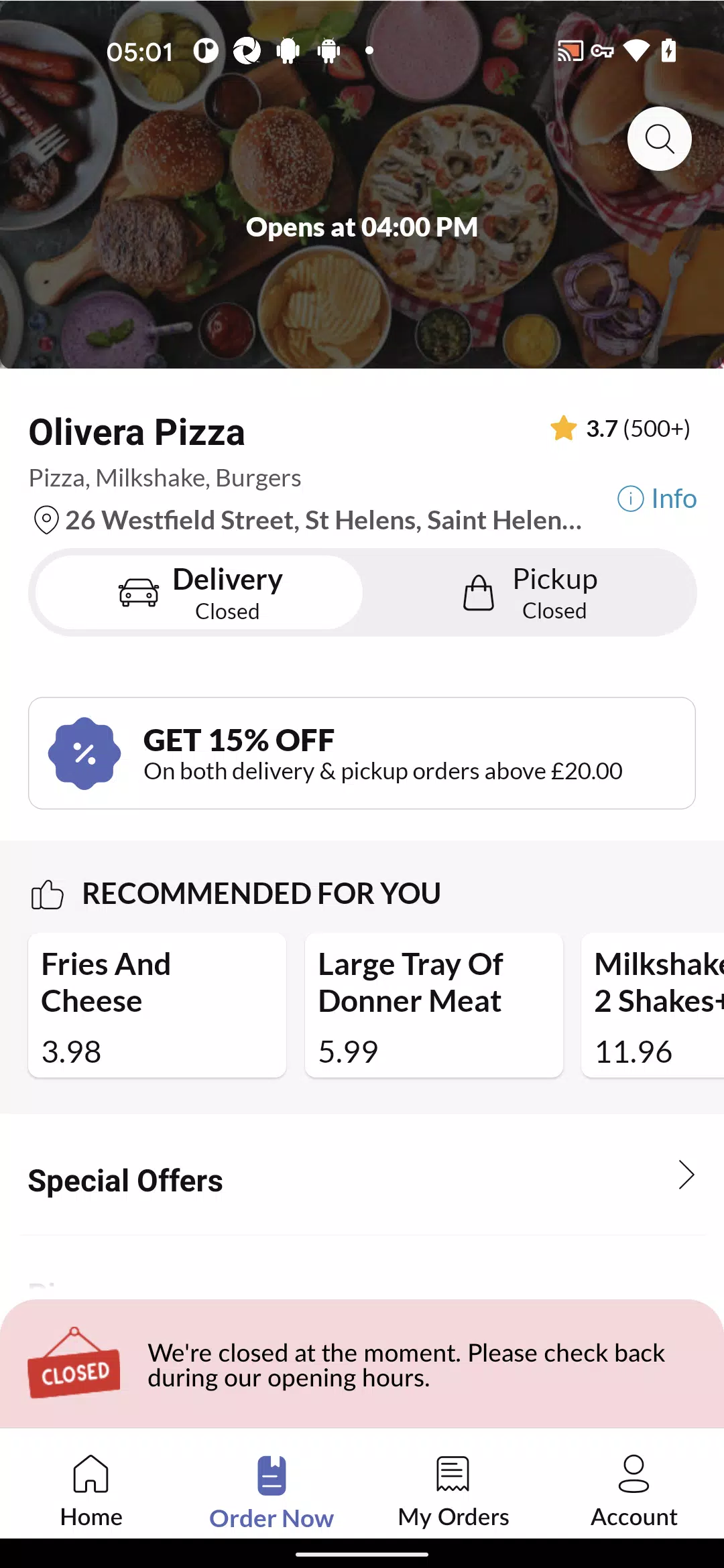The width and height of the screenshot is (724, 1568).
Task: Expand the Special Offers section
Action: tap(362, 1179)
